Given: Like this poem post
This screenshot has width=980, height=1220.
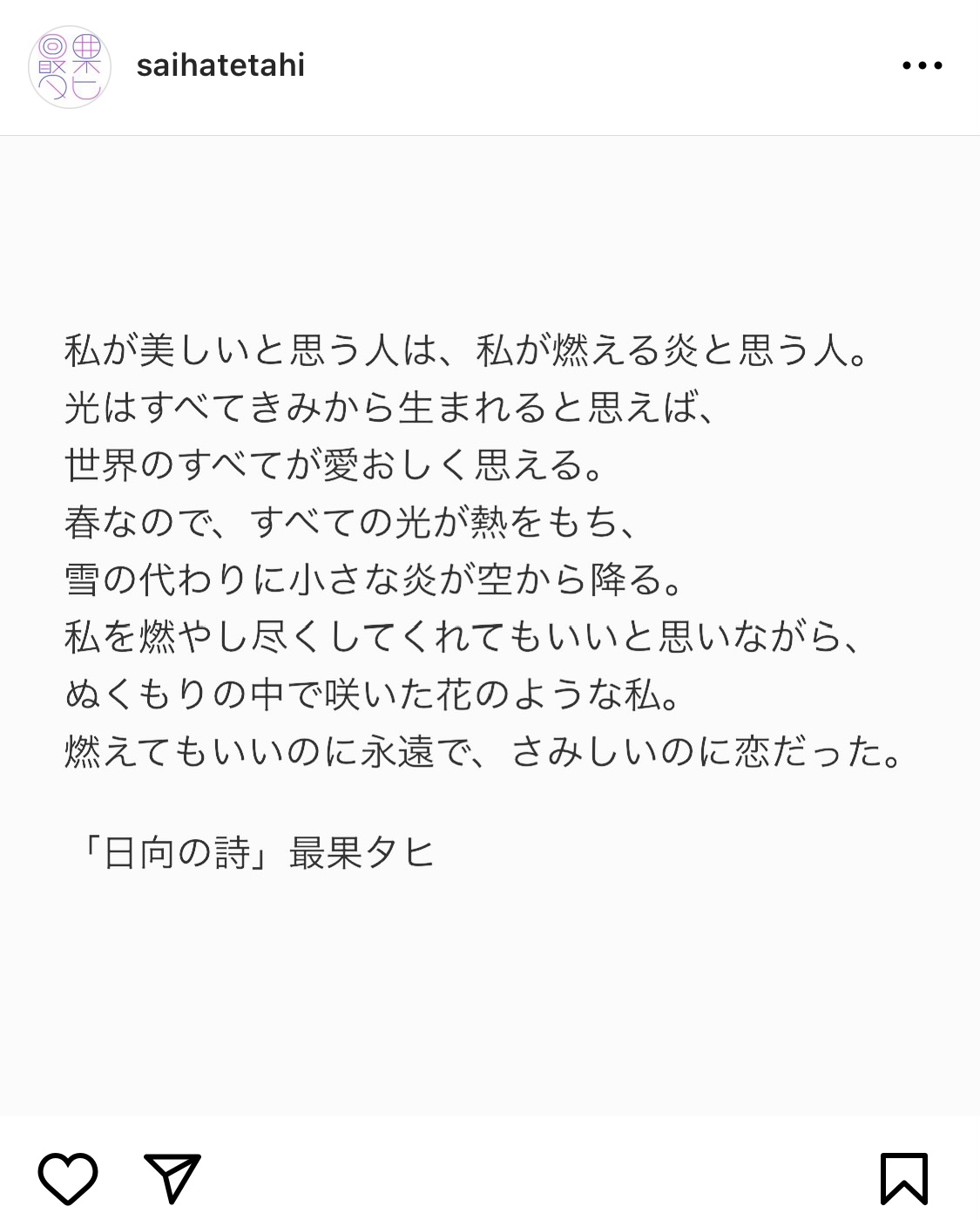Looking at the screenshot, I should [68, 1178].
